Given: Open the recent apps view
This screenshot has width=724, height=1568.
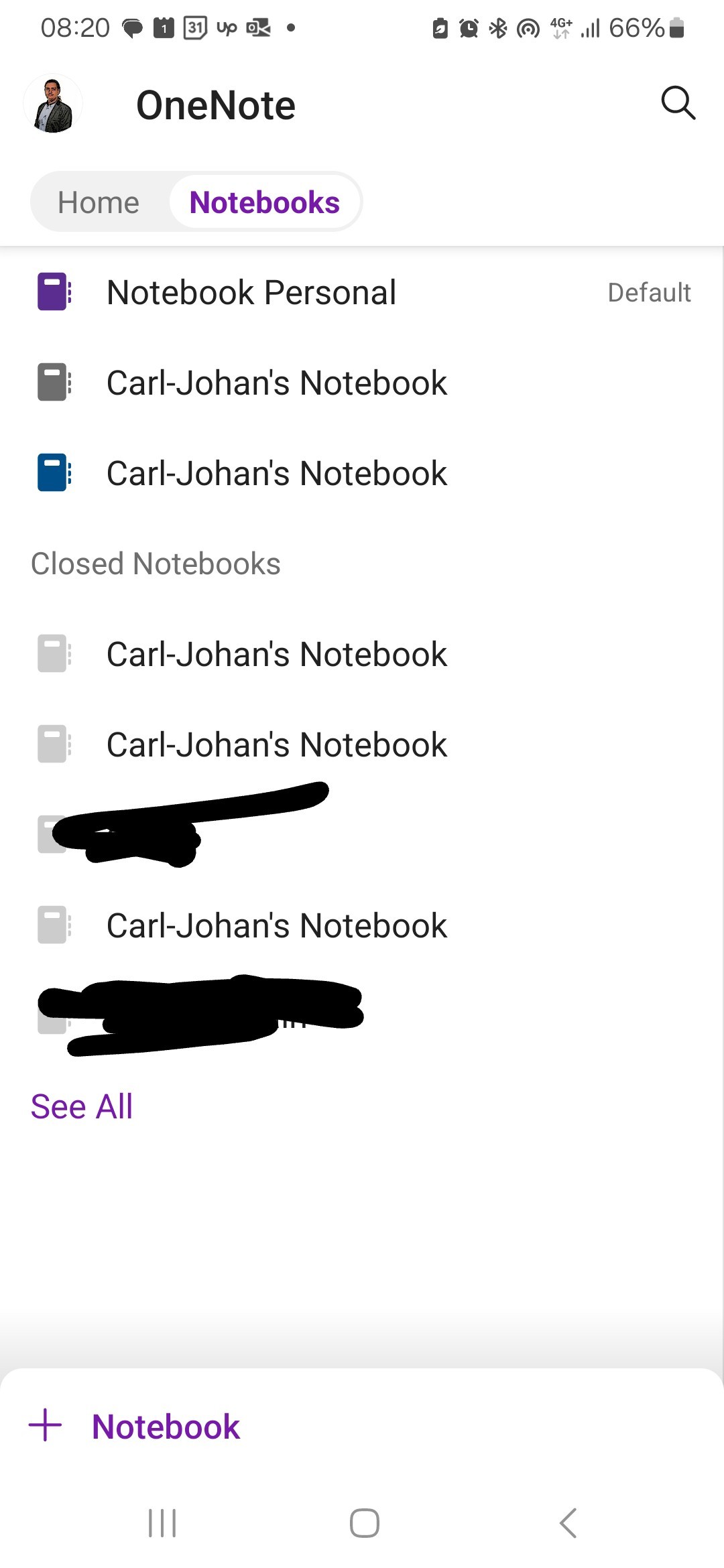Looking at the screenshot, I should click(162, 1523).
